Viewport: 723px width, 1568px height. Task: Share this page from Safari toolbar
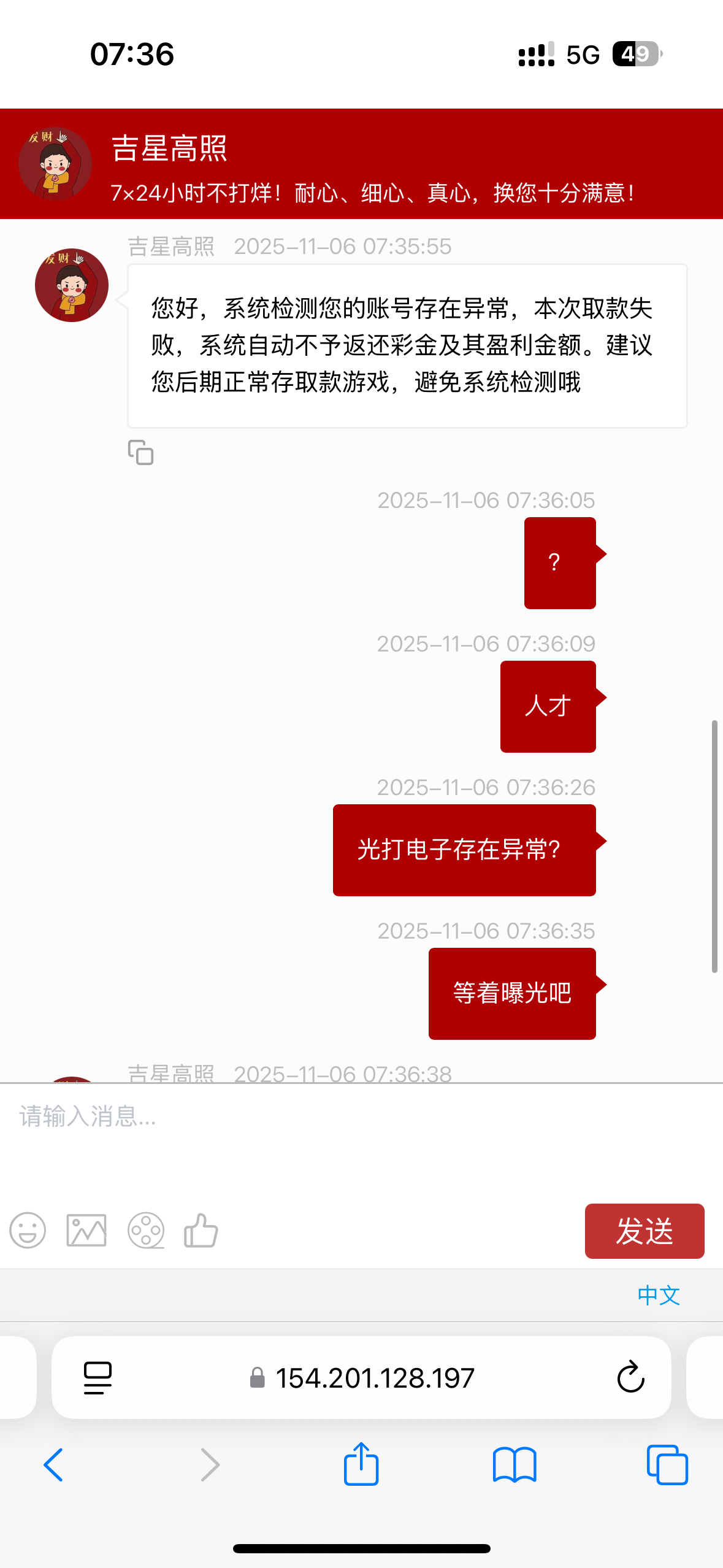pos(361,1464)
